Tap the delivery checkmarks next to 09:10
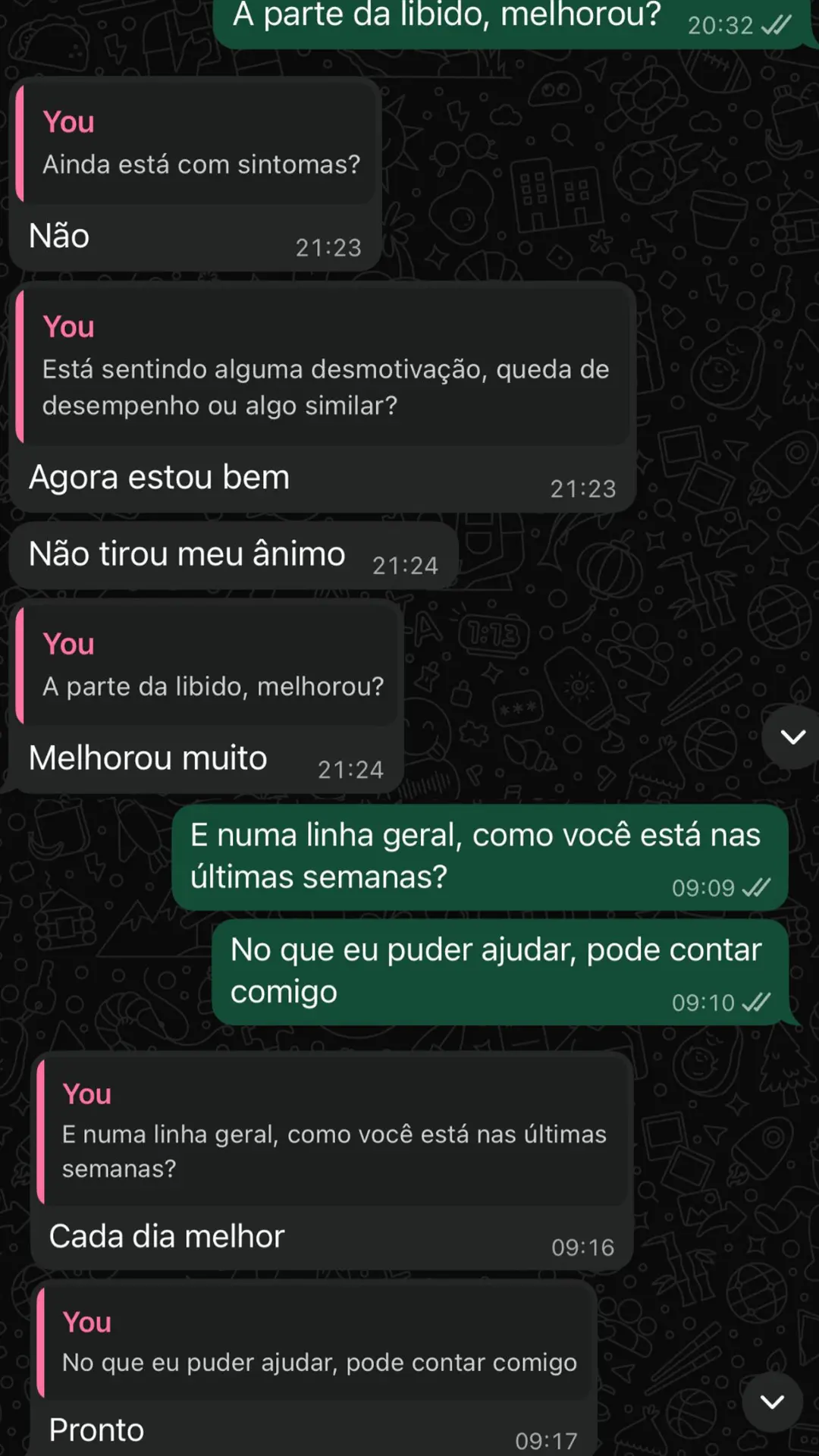Screen dimensions: 819x1456 pos(757,1002)
